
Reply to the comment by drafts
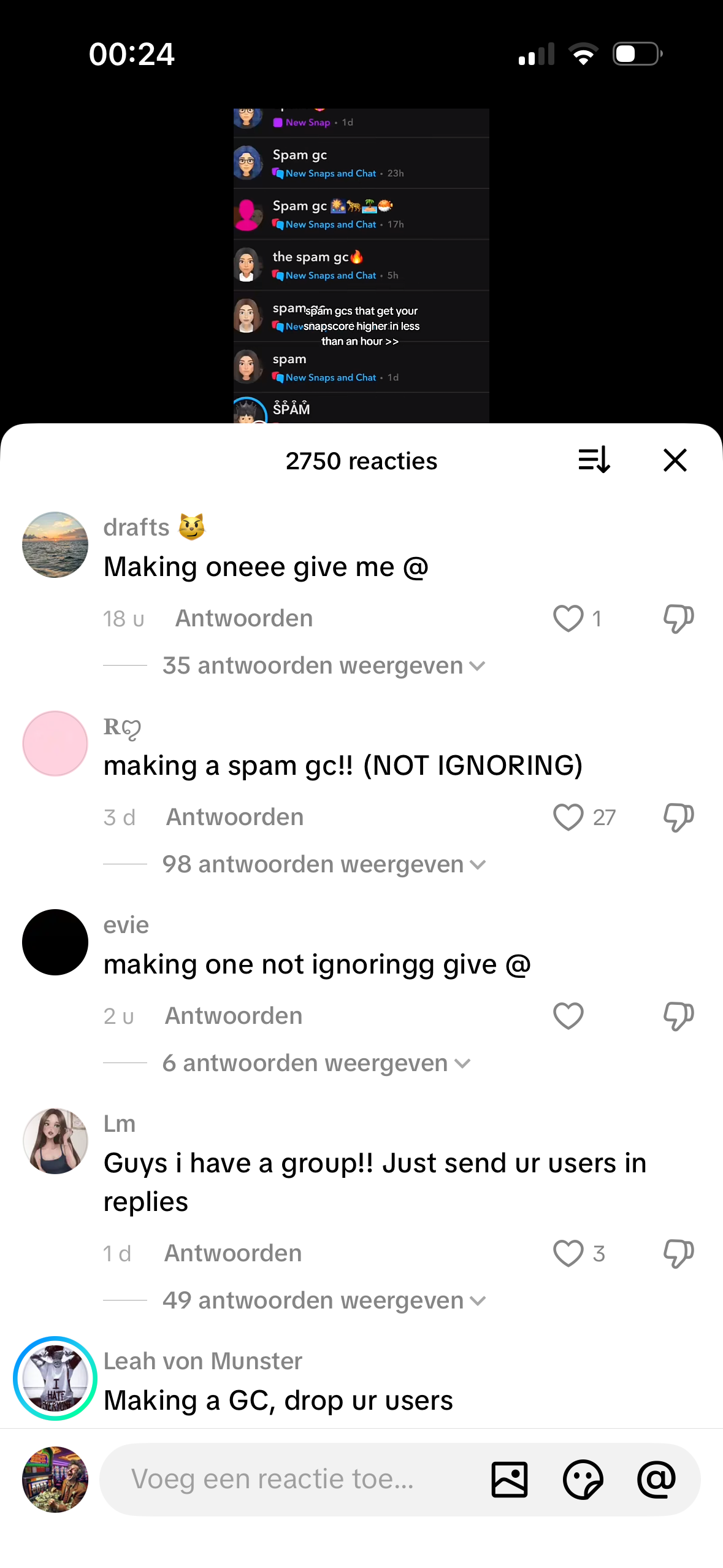tap(244, 618)
